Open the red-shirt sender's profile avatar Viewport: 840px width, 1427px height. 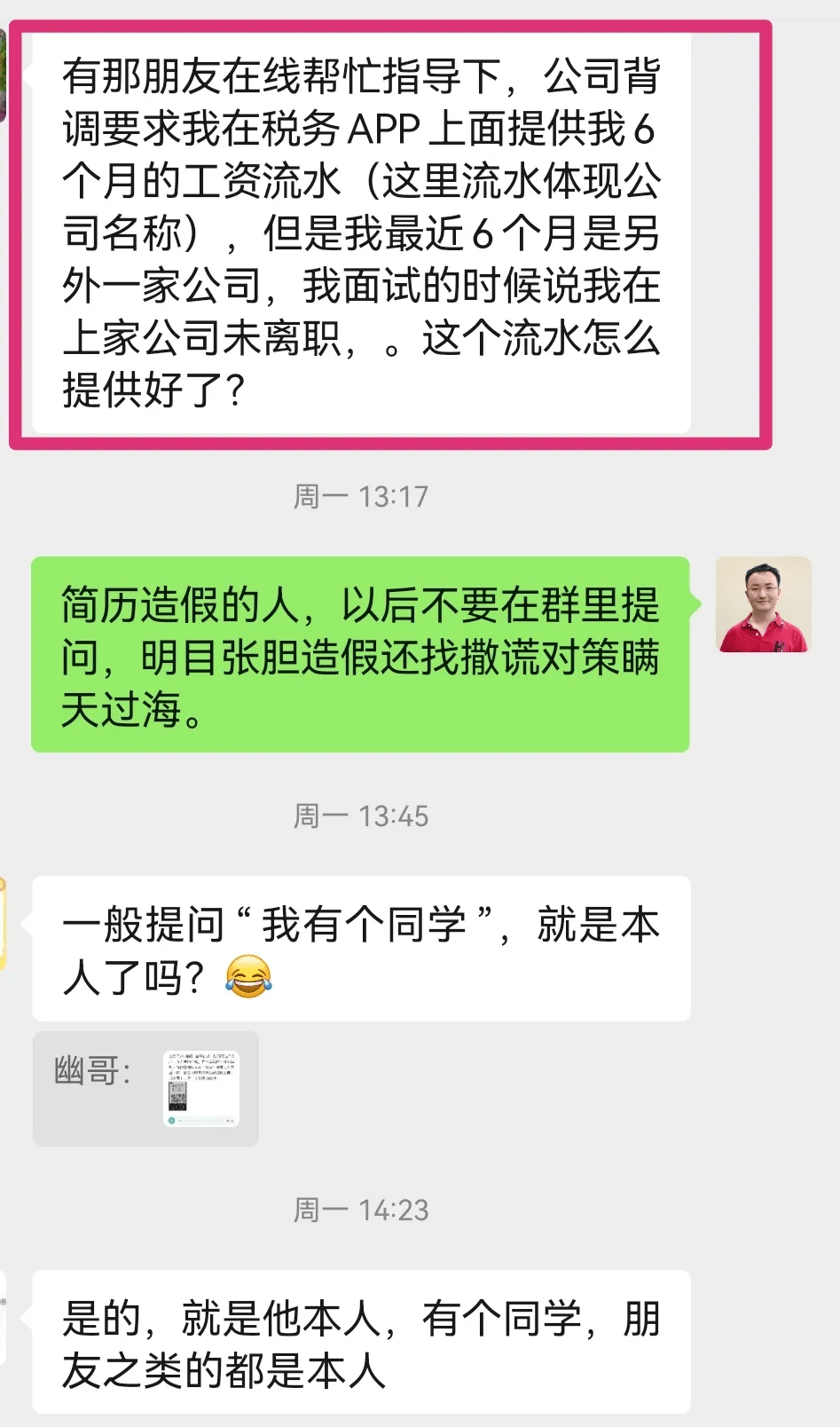pyautogui.click(x=763, y=604)
